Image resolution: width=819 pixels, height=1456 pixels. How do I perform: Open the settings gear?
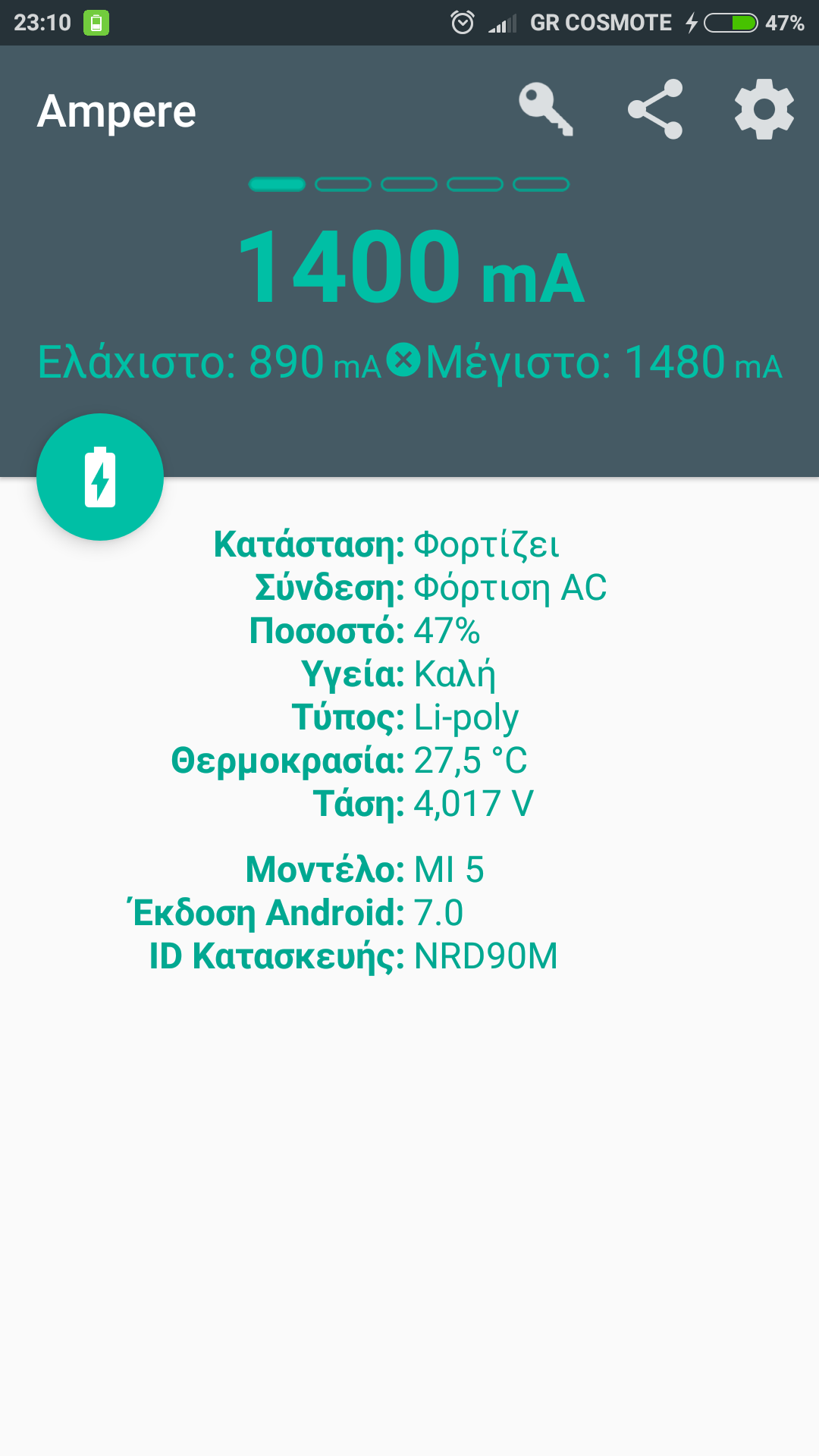(x=764, y=110)
